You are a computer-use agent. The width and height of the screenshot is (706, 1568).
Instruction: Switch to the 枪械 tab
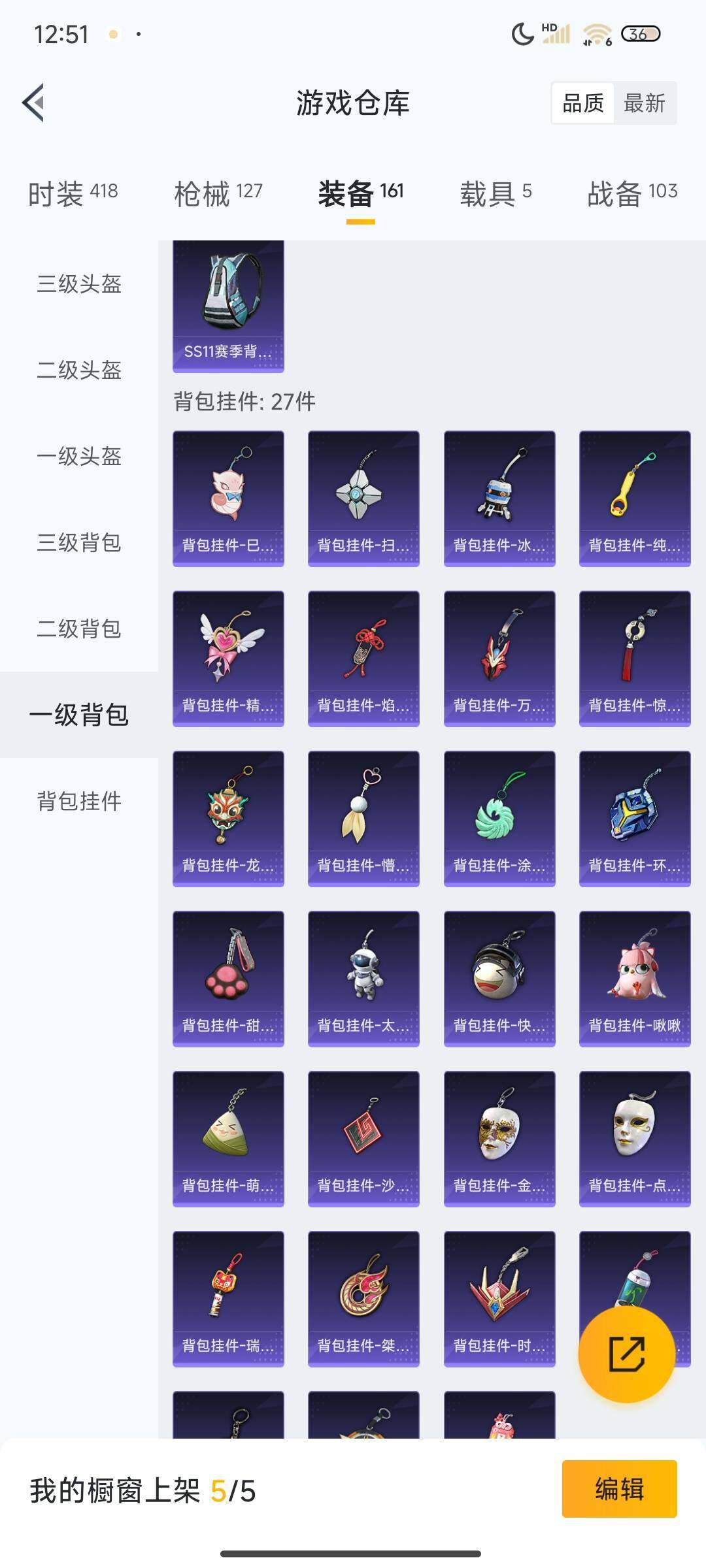coord(218,193)
